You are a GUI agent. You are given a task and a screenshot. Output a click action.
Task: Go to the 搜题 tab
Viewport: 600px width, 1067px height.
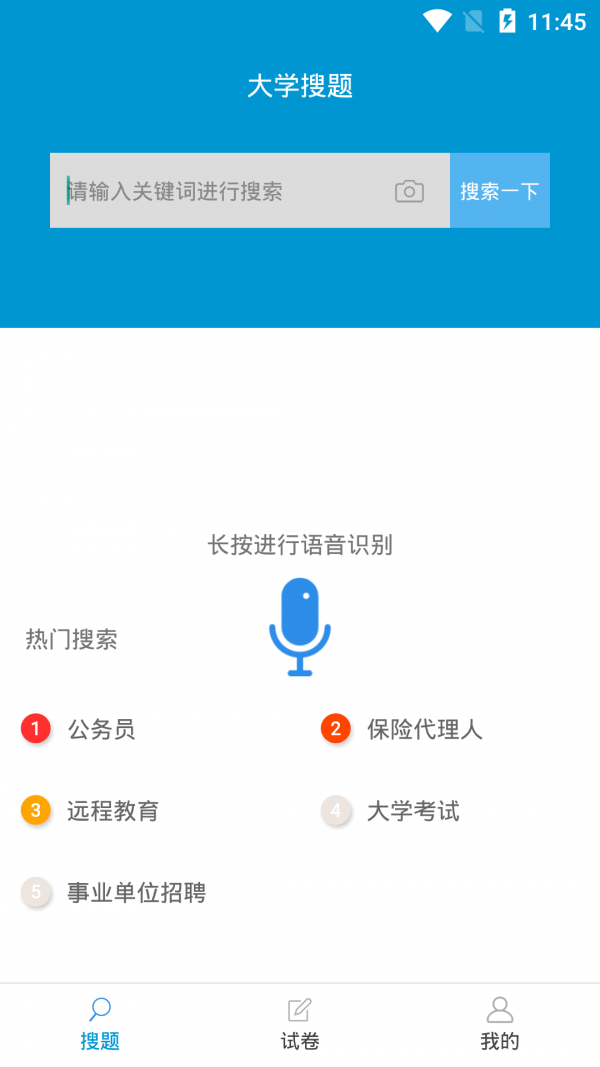tap(100, 1025)
